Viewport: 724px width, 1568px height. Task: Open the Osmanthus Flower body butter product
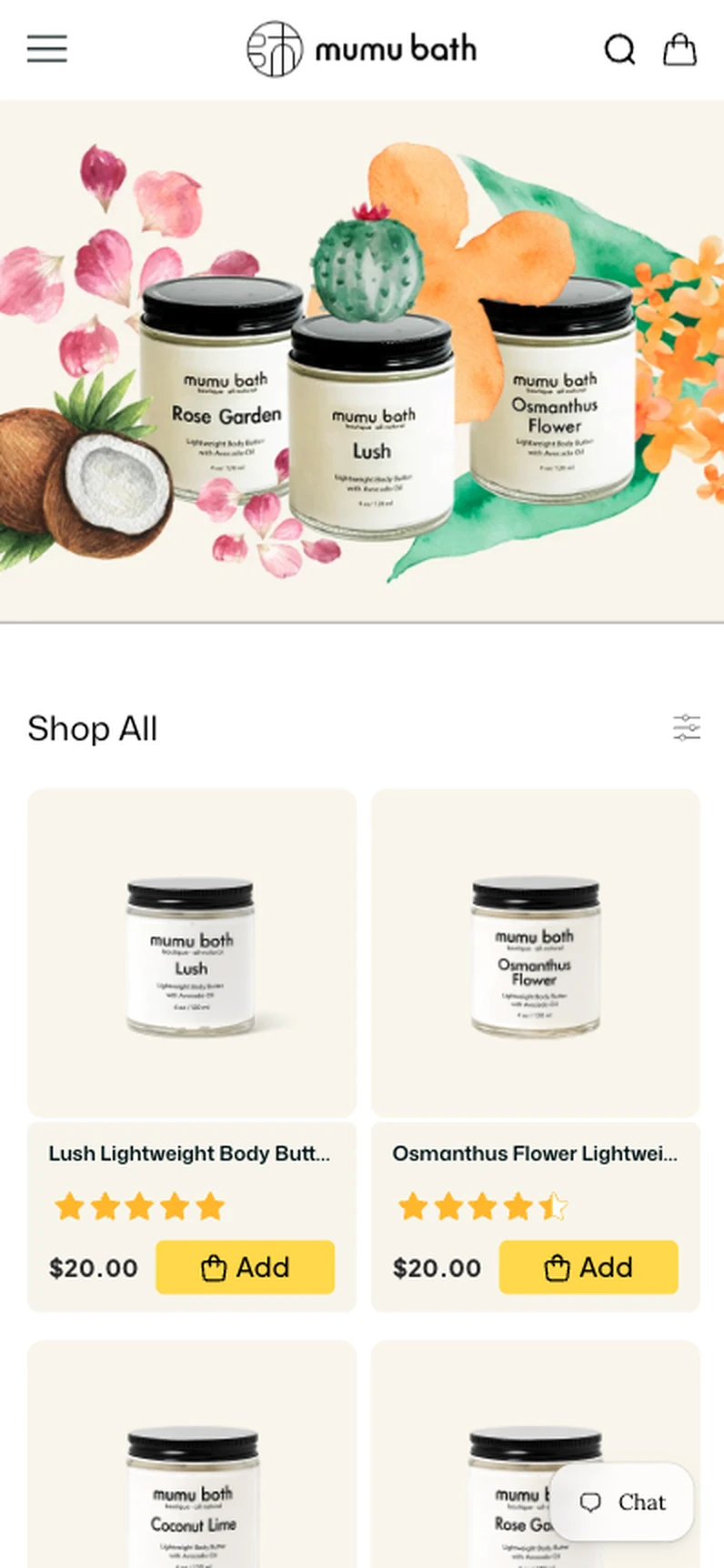[x=535, y=1153]
